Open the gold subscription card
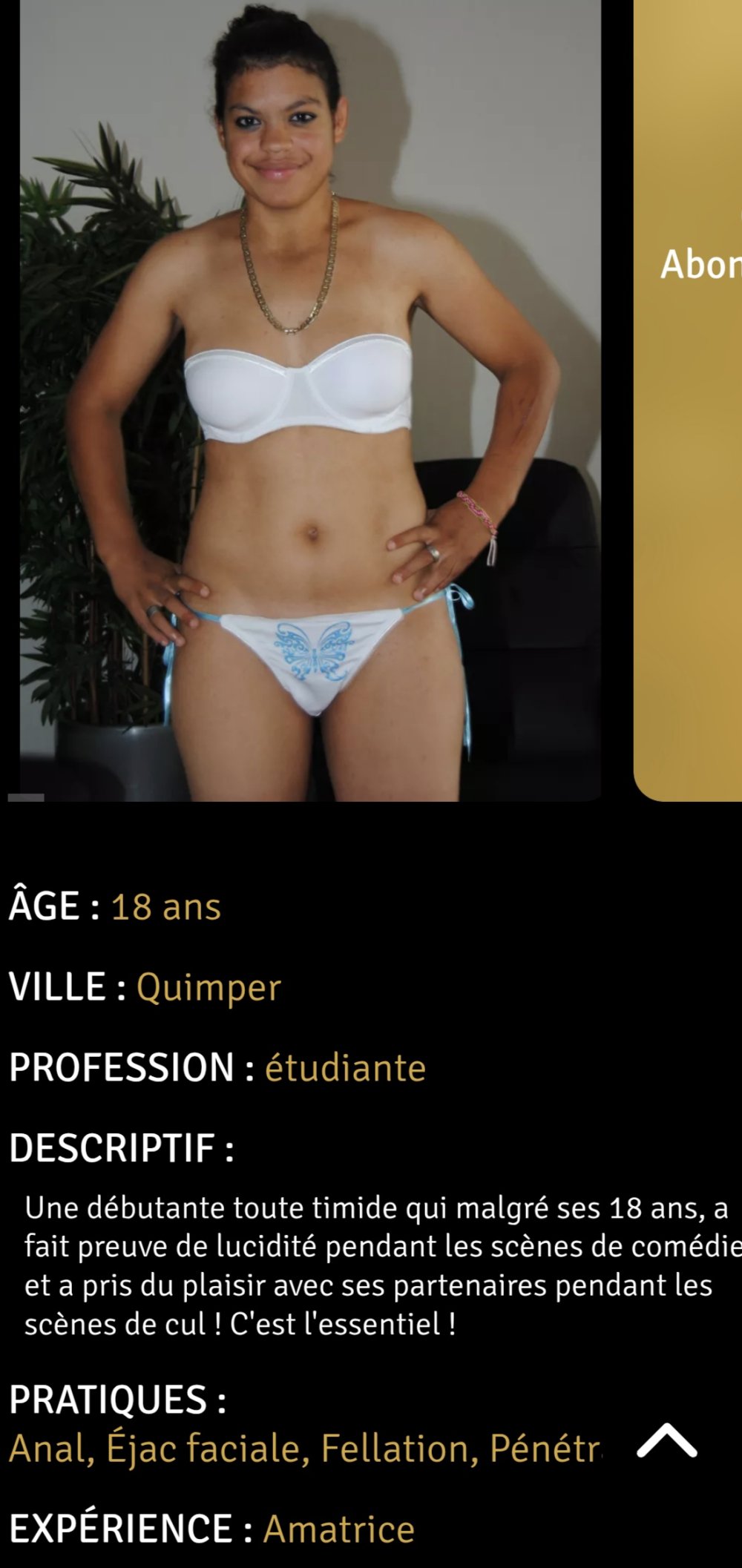 click(689, 401)
